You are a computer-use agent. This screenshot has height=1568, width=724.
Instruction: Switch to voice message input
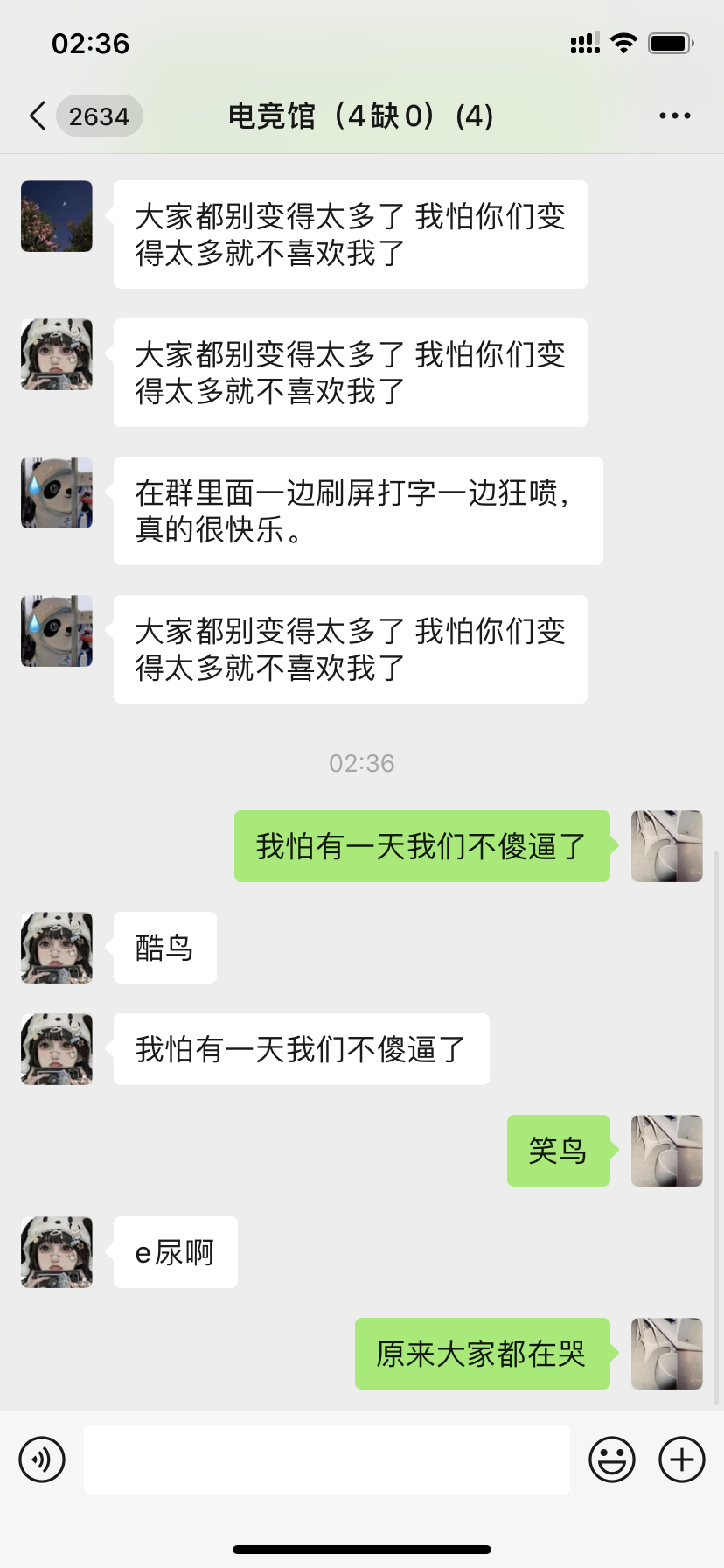click(x=42, y=1459)
